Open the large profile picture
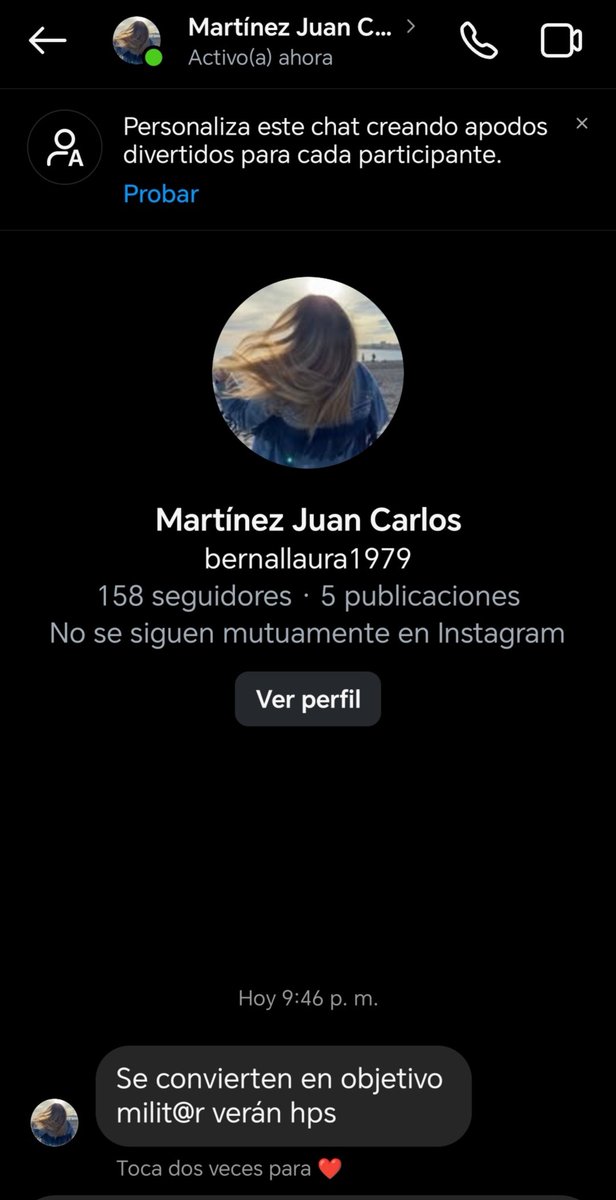Viewport: 616px width, 1200px height. (x=308, y=372)
